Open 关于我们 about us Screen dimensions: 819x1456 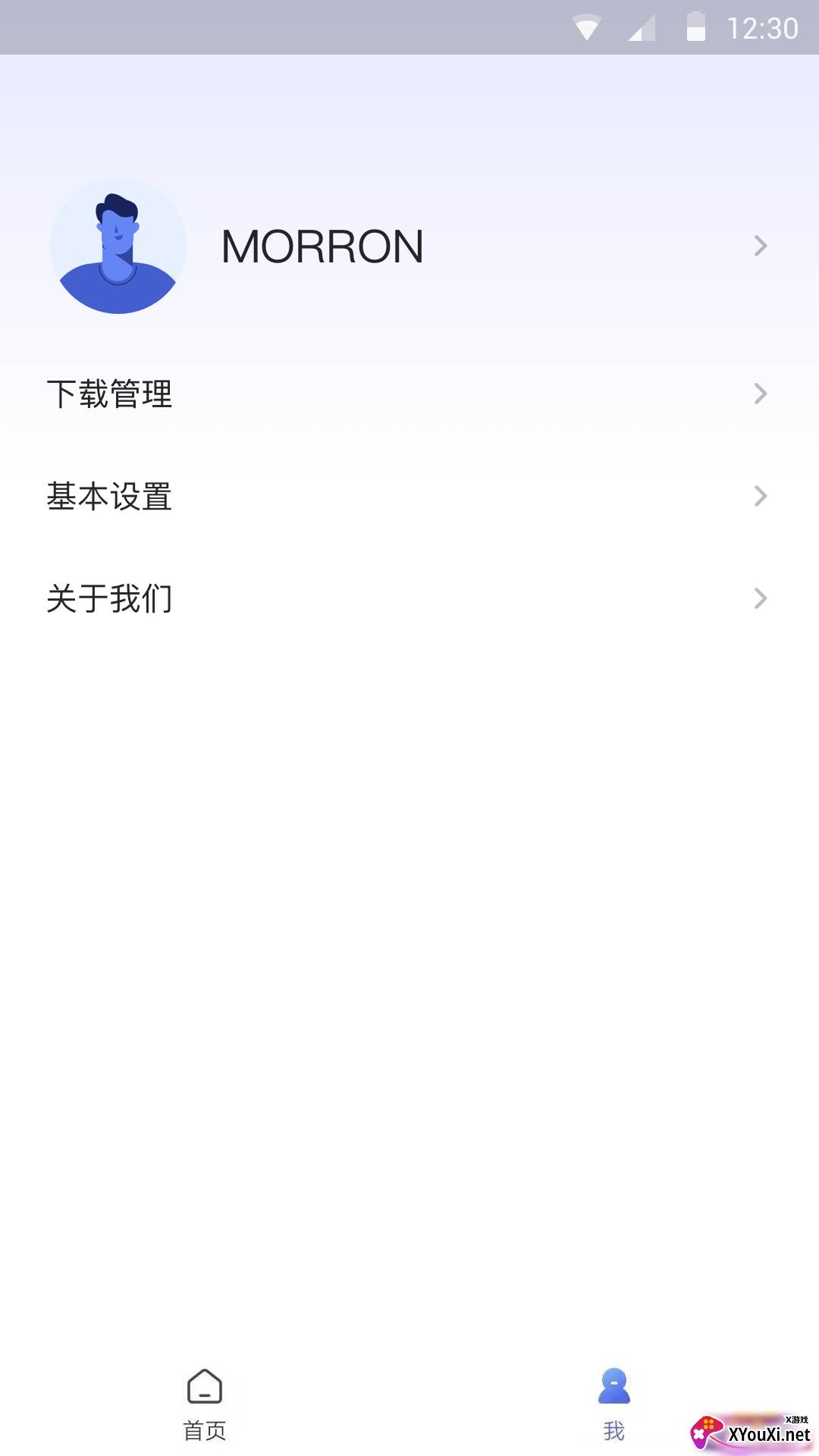click(409, 598)
